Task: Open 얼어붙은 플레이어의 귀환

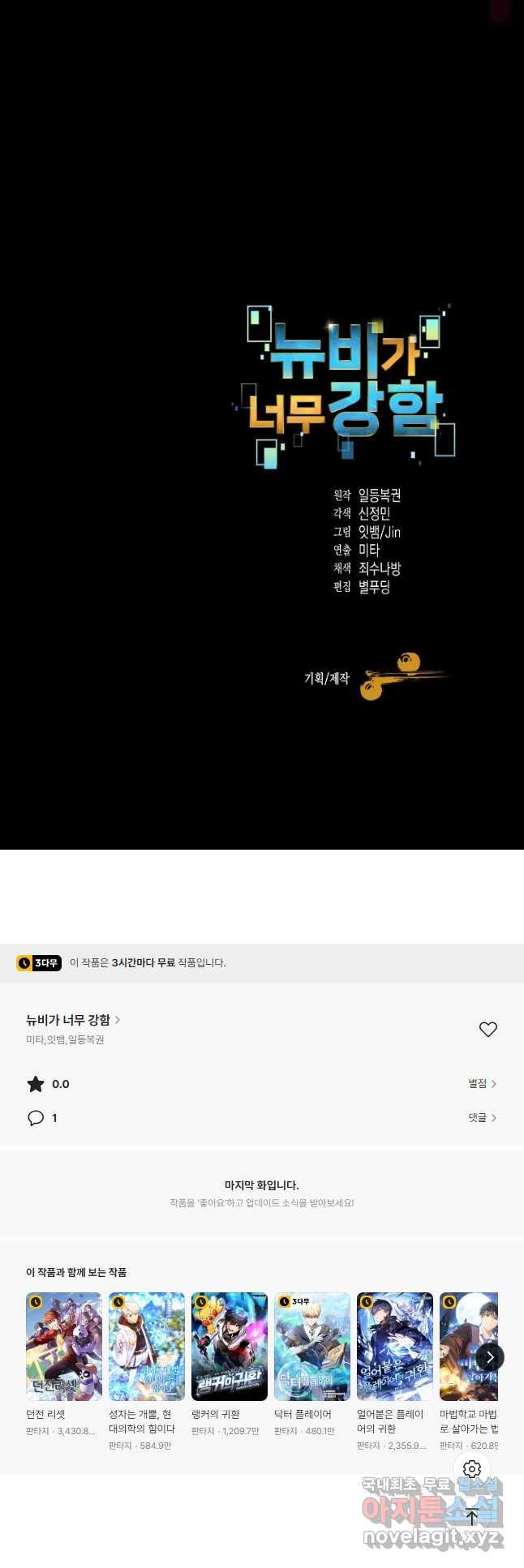Action: 395,1347
